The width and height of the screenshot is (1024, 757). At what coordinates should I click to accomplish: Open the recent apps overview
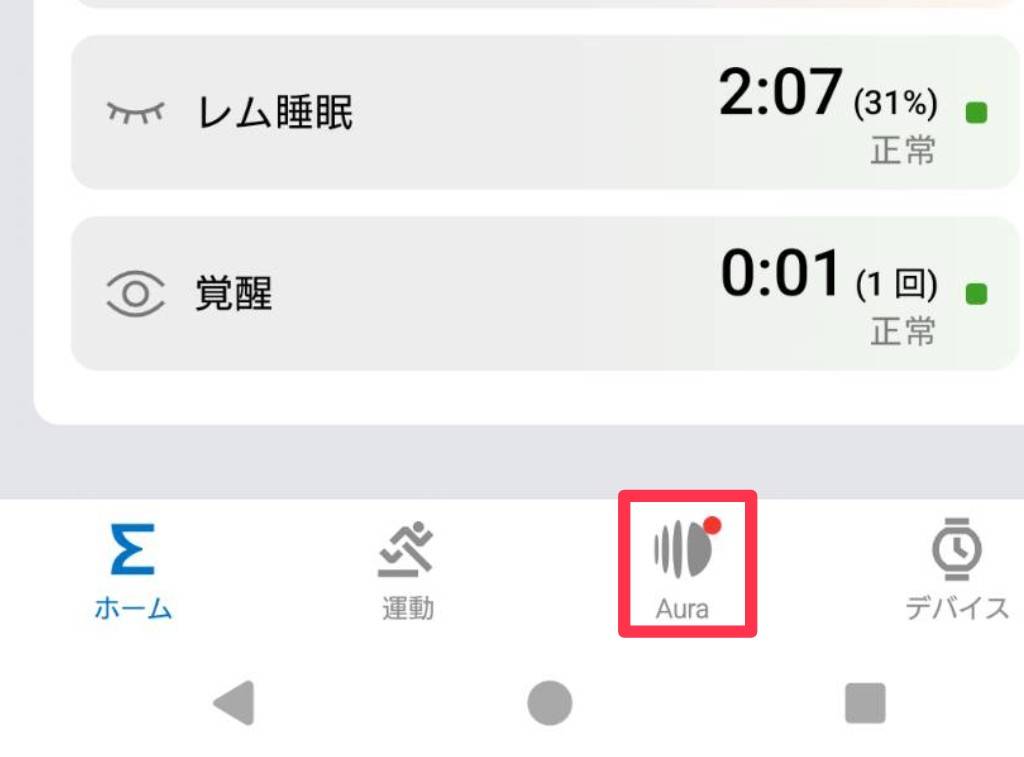(865, 703)
